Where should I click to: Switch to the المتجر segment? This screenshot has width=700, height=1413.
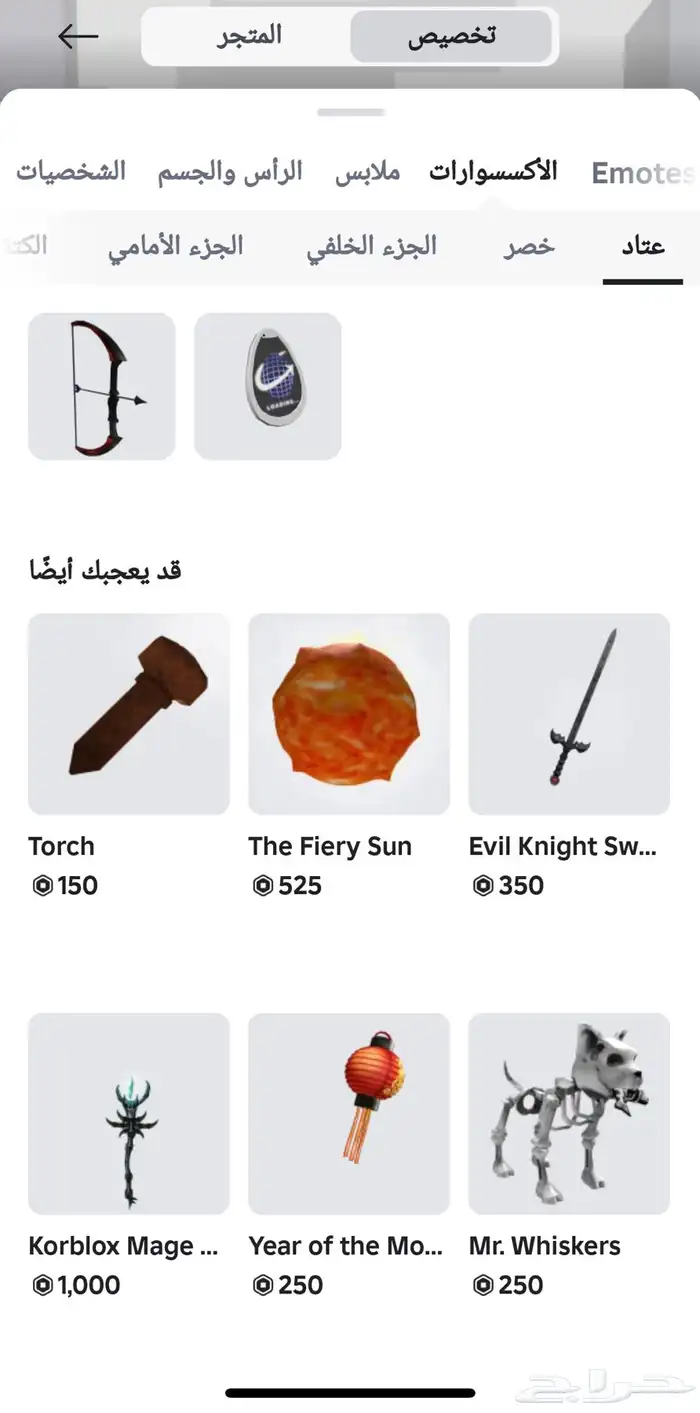coord(250,37)
